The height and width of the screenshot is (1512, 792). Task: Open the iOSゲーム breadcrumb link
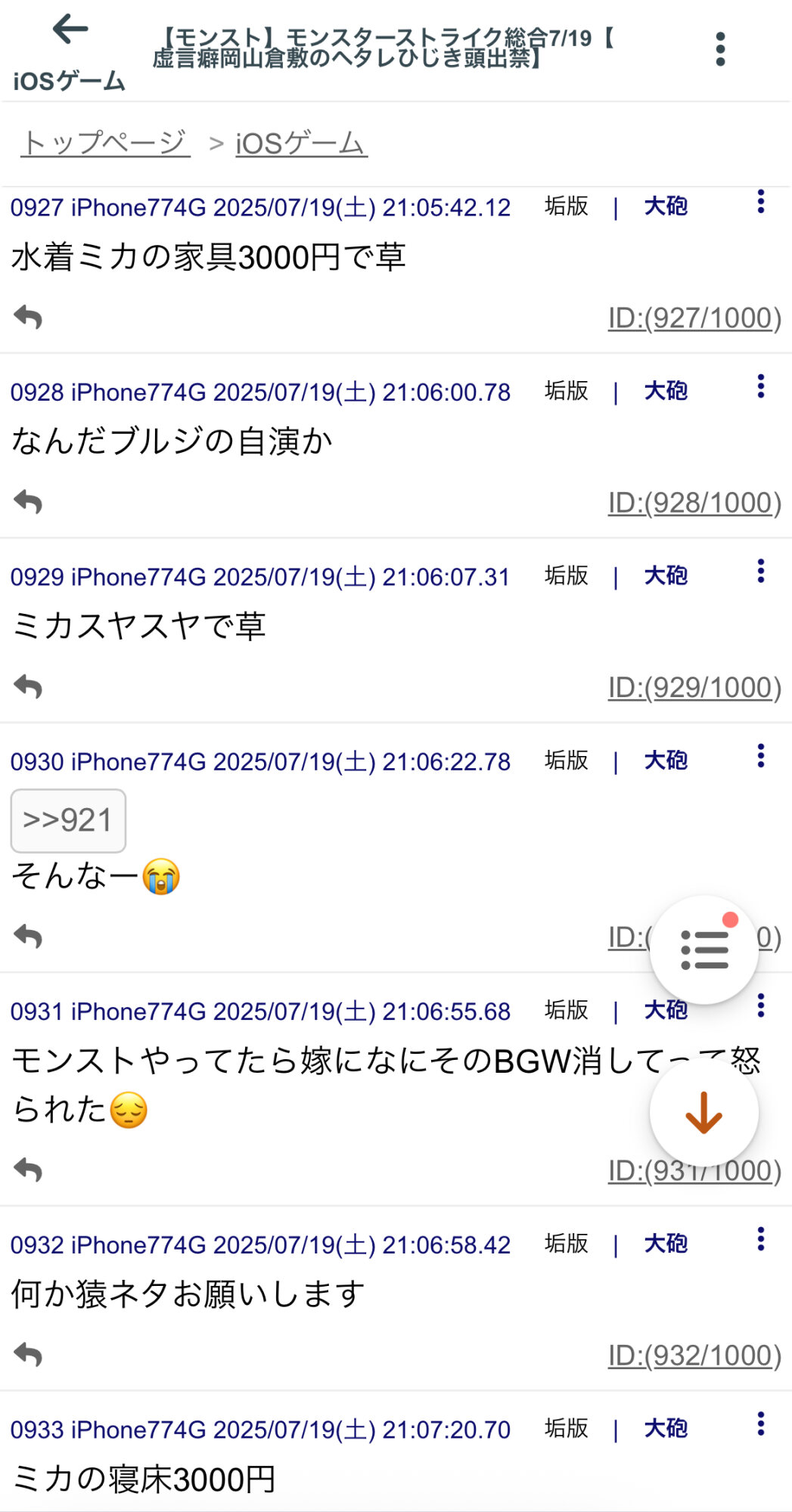pos(301,143)
